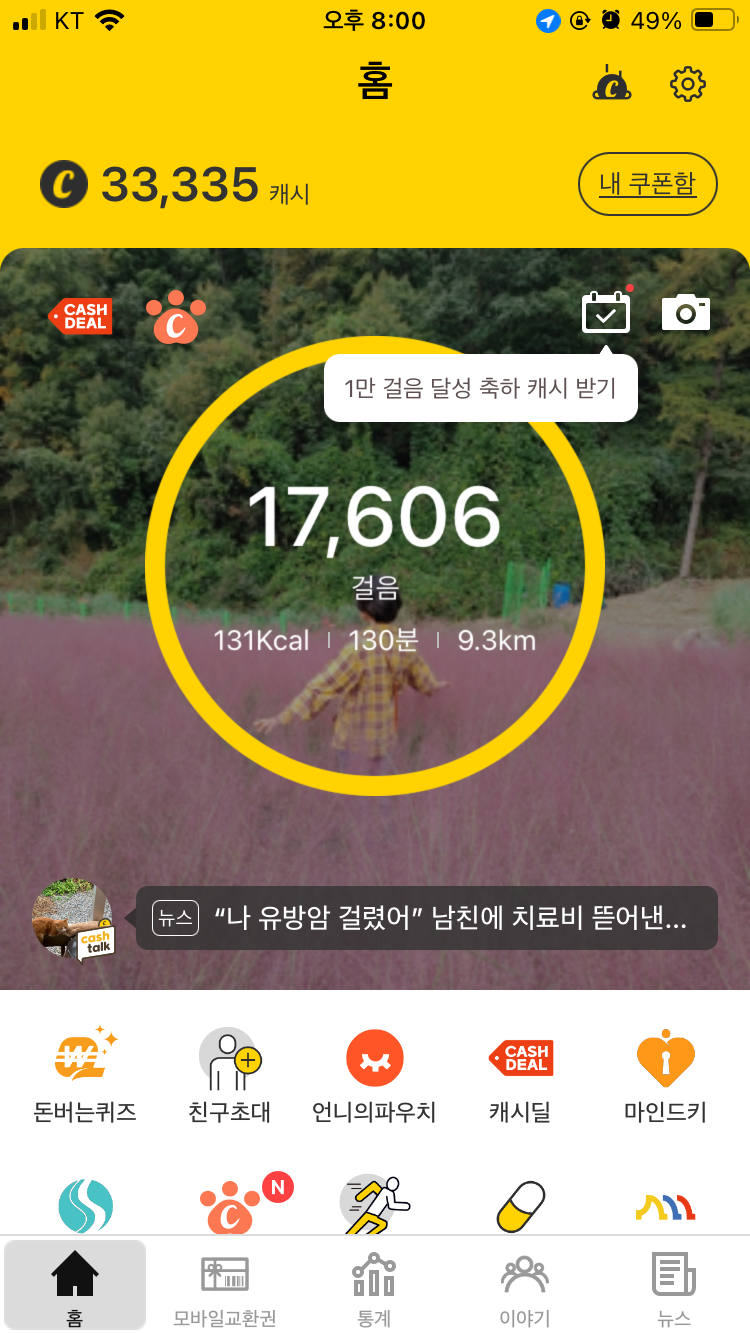Open the cash talk profile bubble
This screenshot has height=1334, width=750.
pos(73,919)
